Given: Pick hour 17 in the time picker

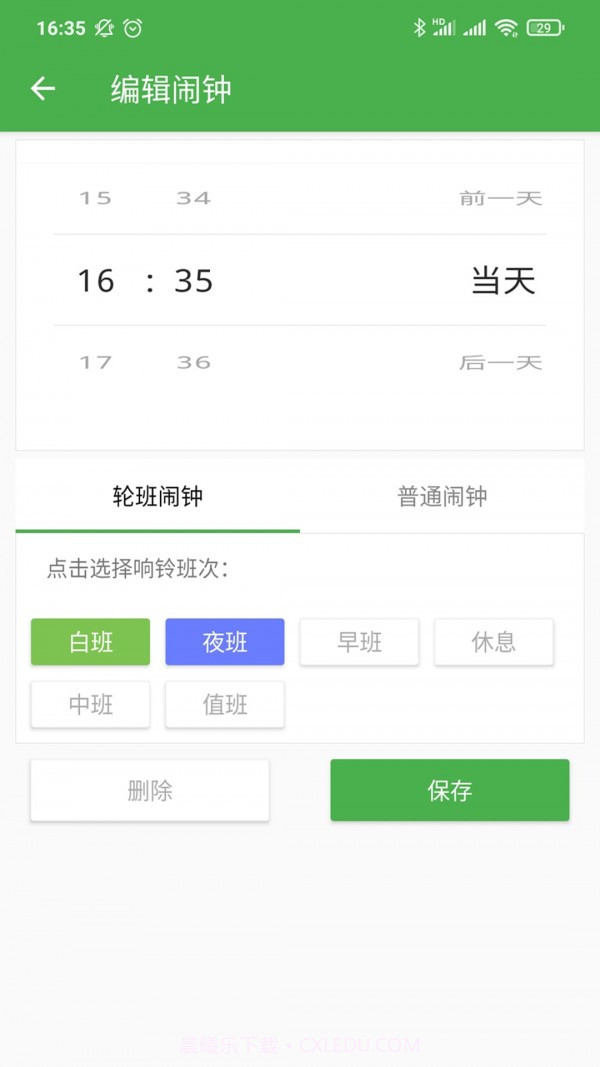Looking at the screenshot, I should click(x=96, y=362).
